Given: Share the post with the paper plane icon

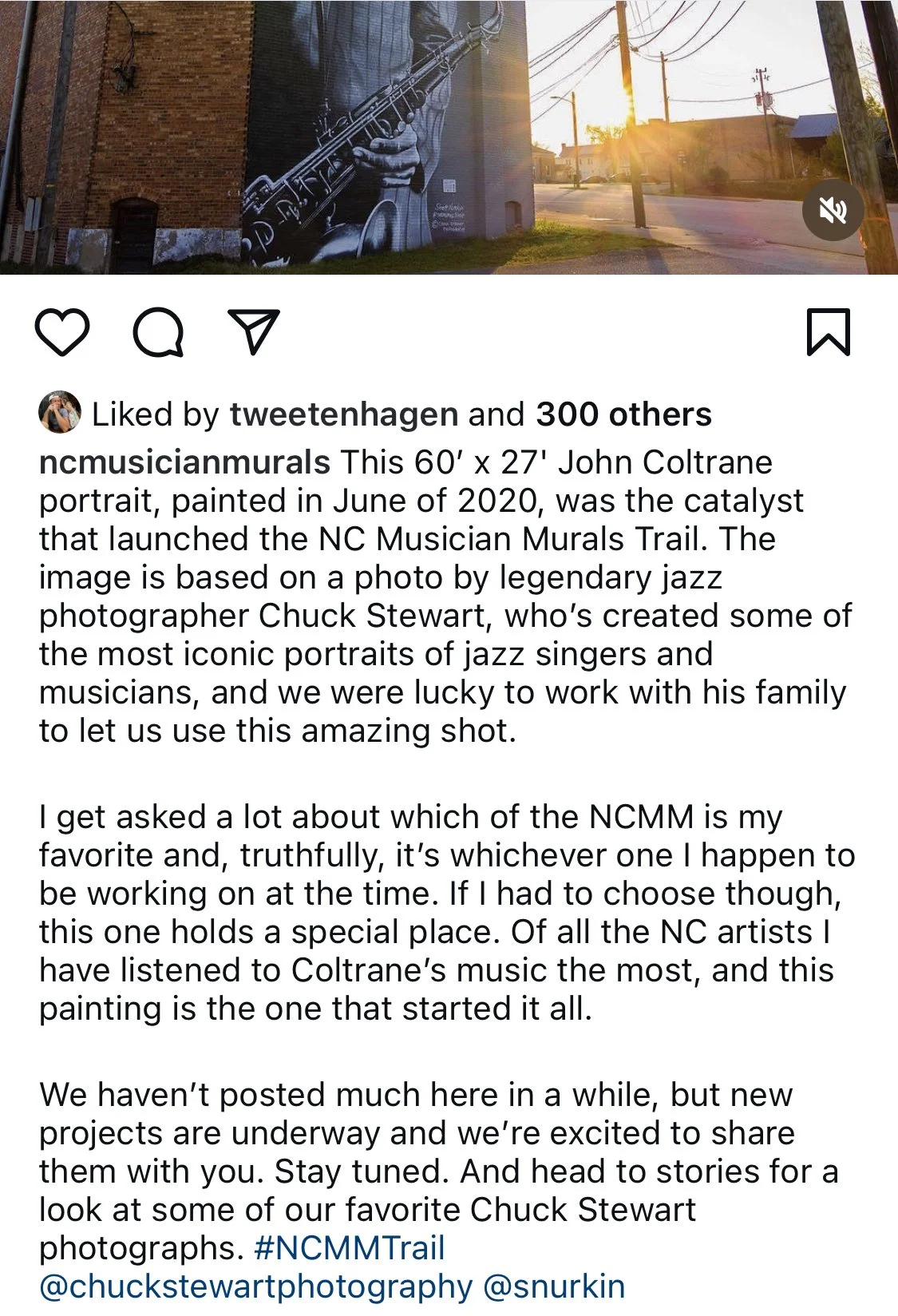Looking at the screenshot, I should click(254, 331).
